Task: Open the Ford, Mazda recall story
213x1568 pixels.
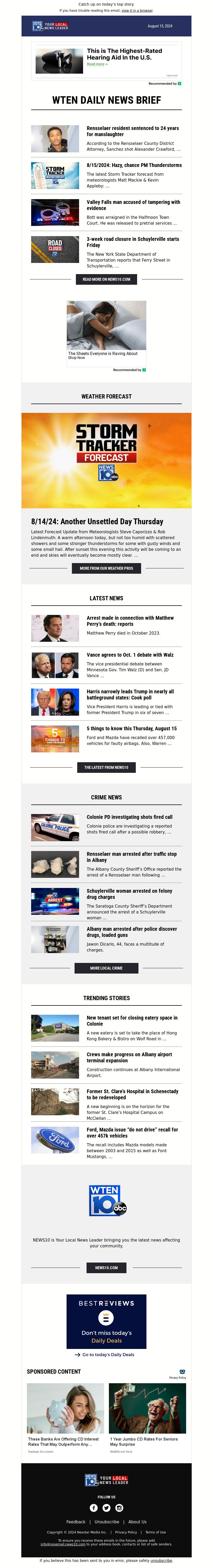Action: click(132, 1132)
